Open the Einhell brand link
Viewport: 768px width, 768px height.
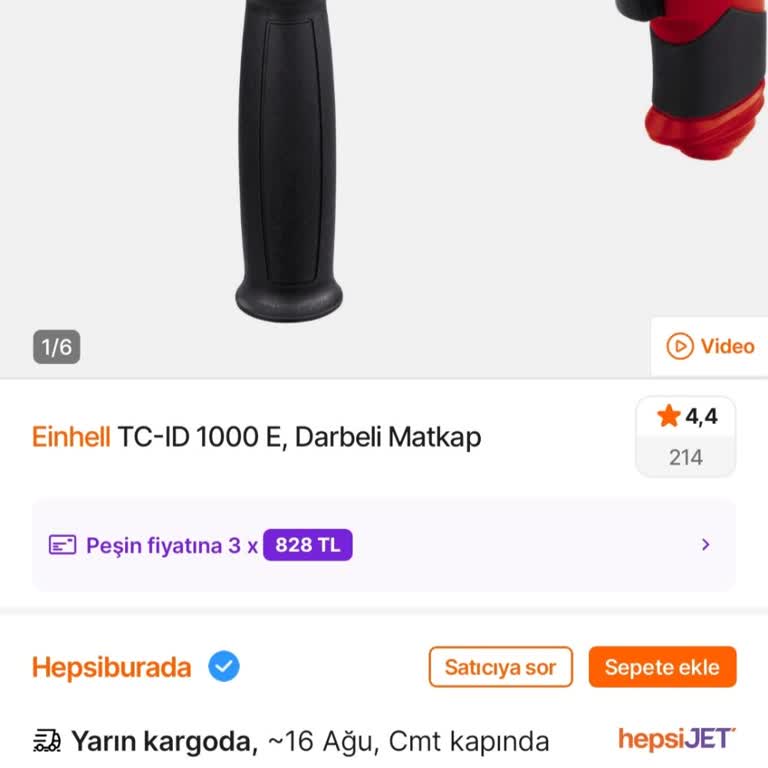tap(71, 437)
